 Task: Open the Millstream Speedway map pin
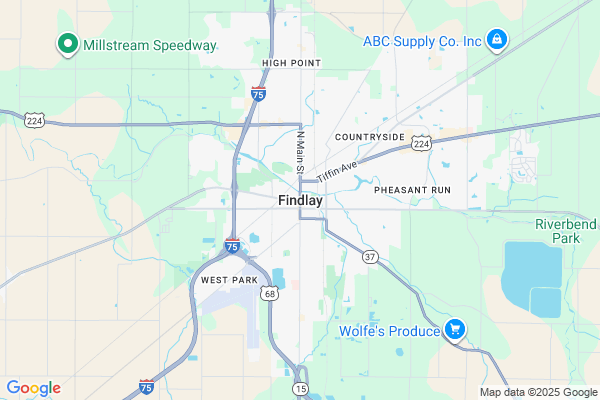pos(67,44)
